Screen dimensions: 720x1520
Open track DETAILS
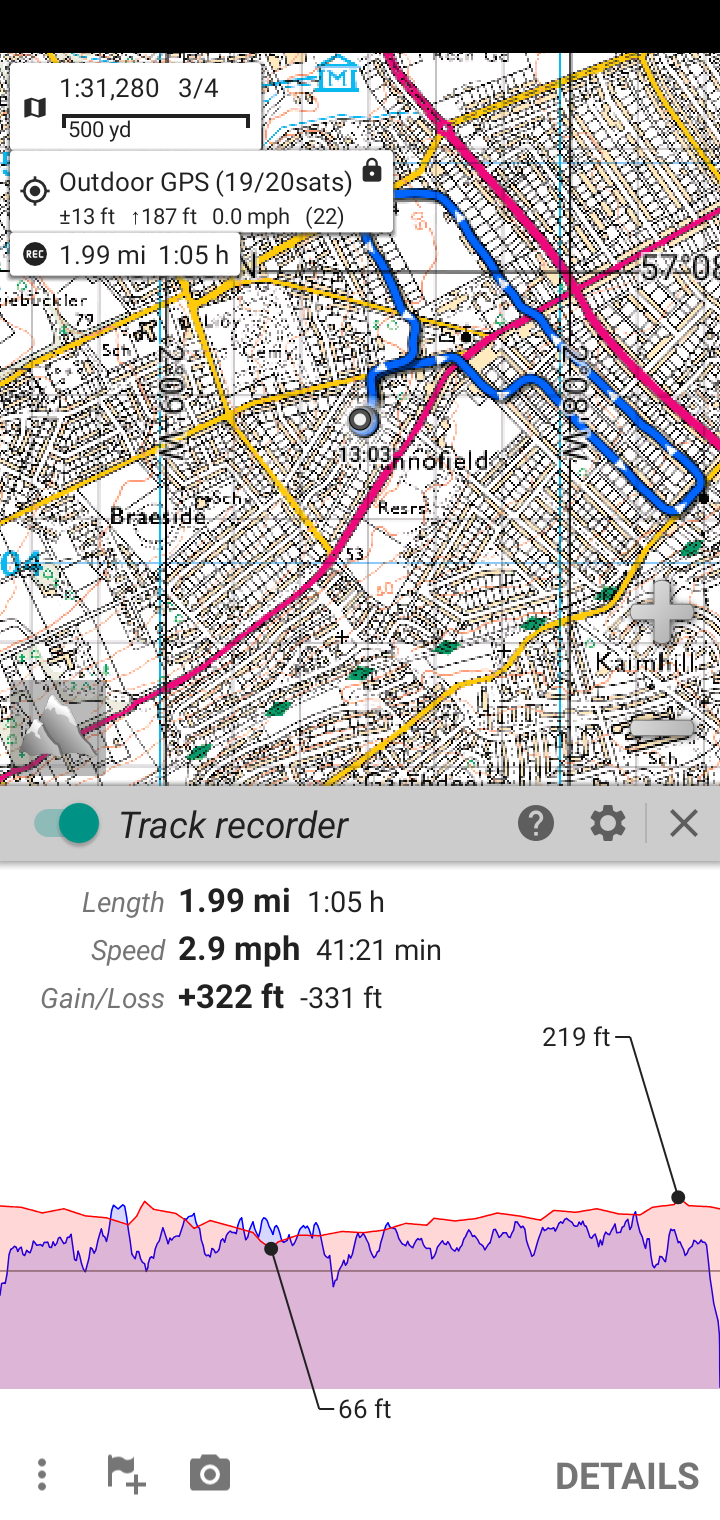click(x=627, y=1476)
